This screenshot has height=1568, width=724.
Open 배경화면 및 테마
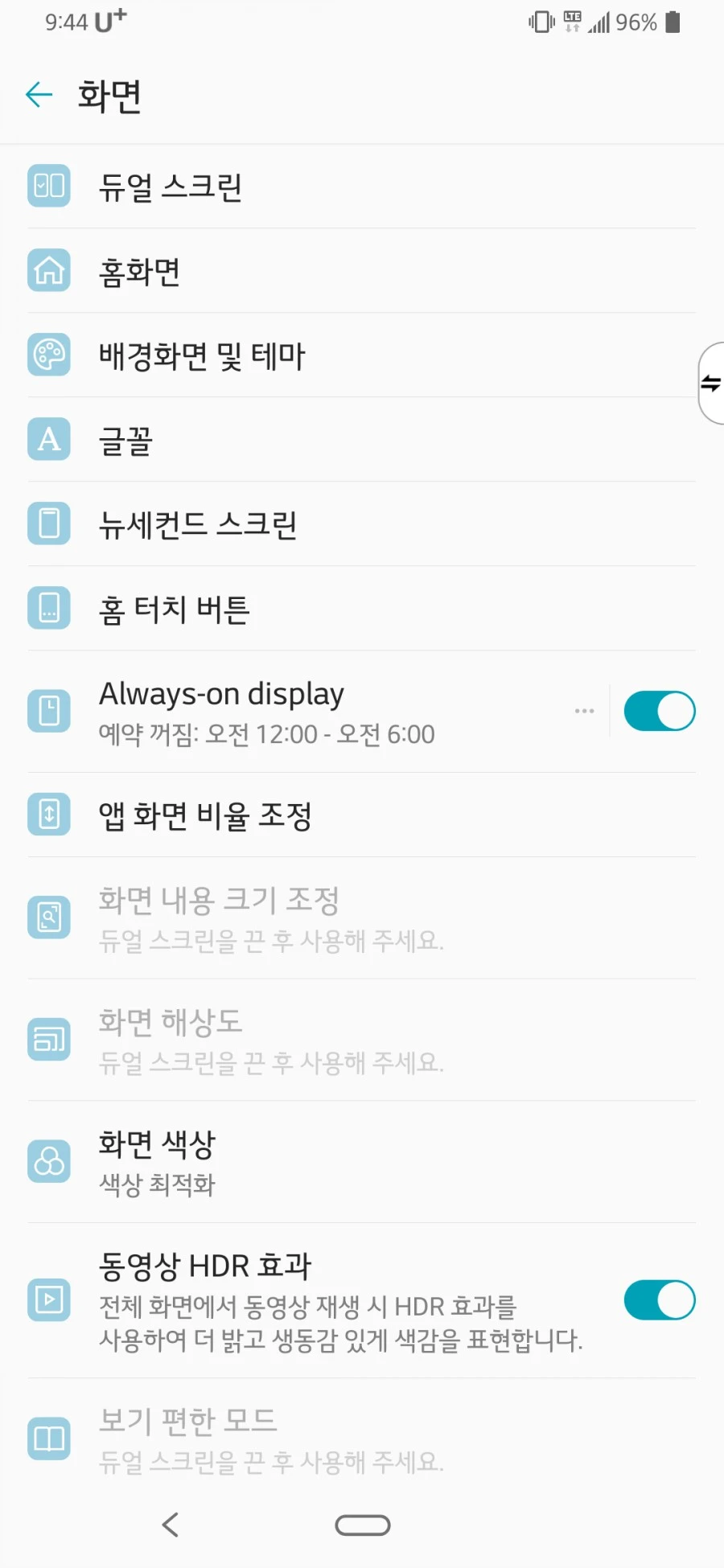(x=362, y=355)
